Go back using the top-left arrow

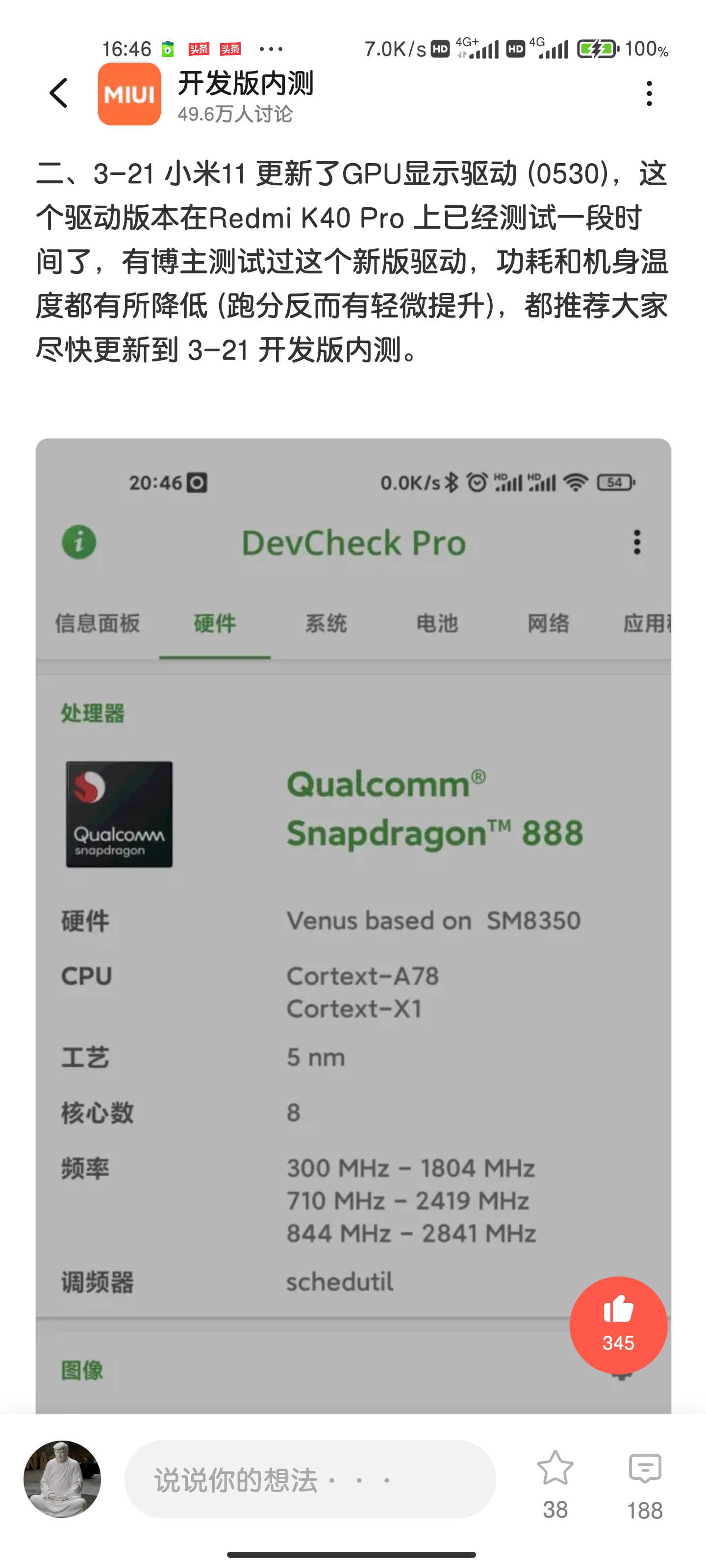[58, 94]
